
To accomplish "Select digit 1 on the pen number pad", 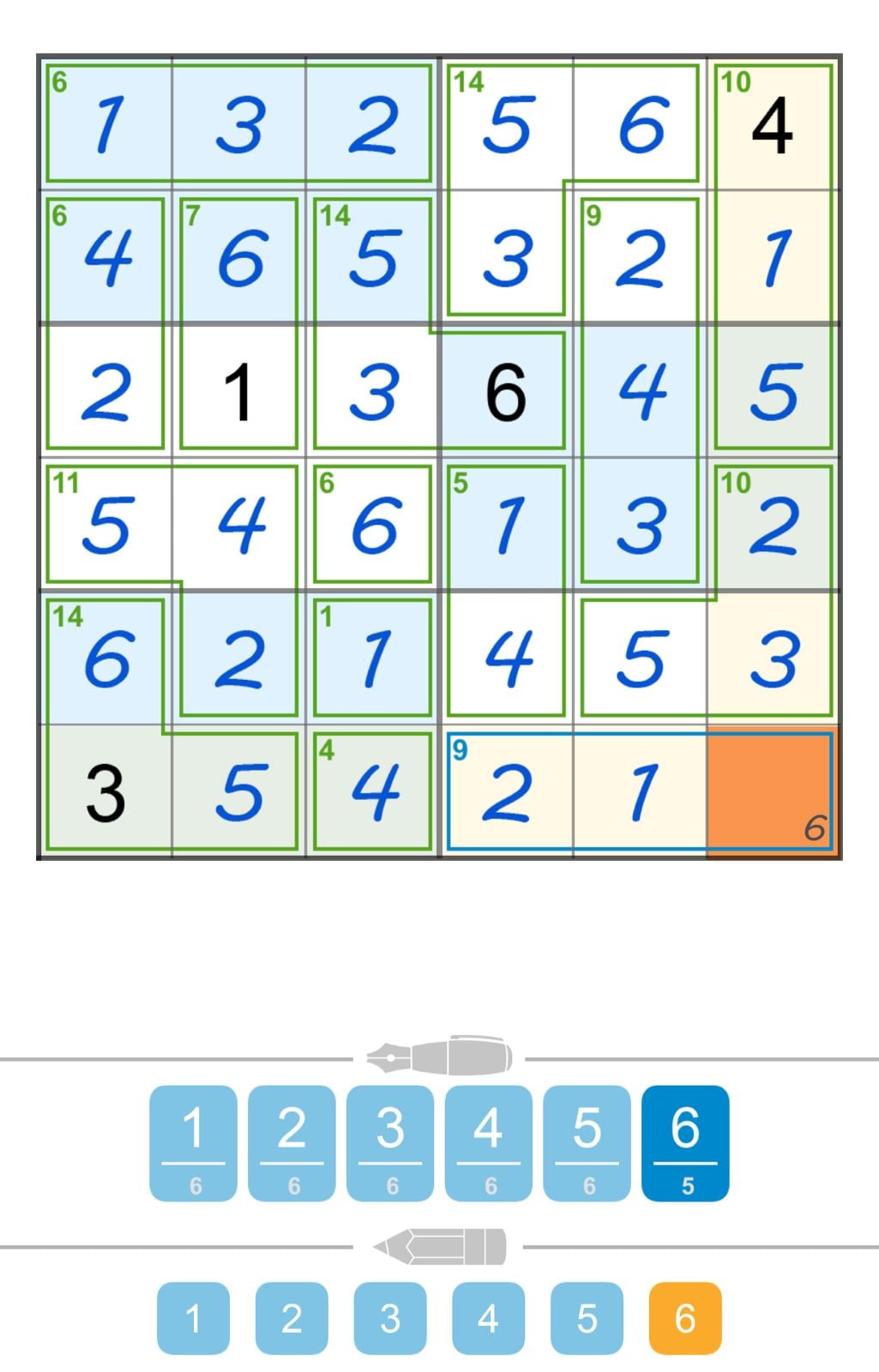I will [194, 1149].
